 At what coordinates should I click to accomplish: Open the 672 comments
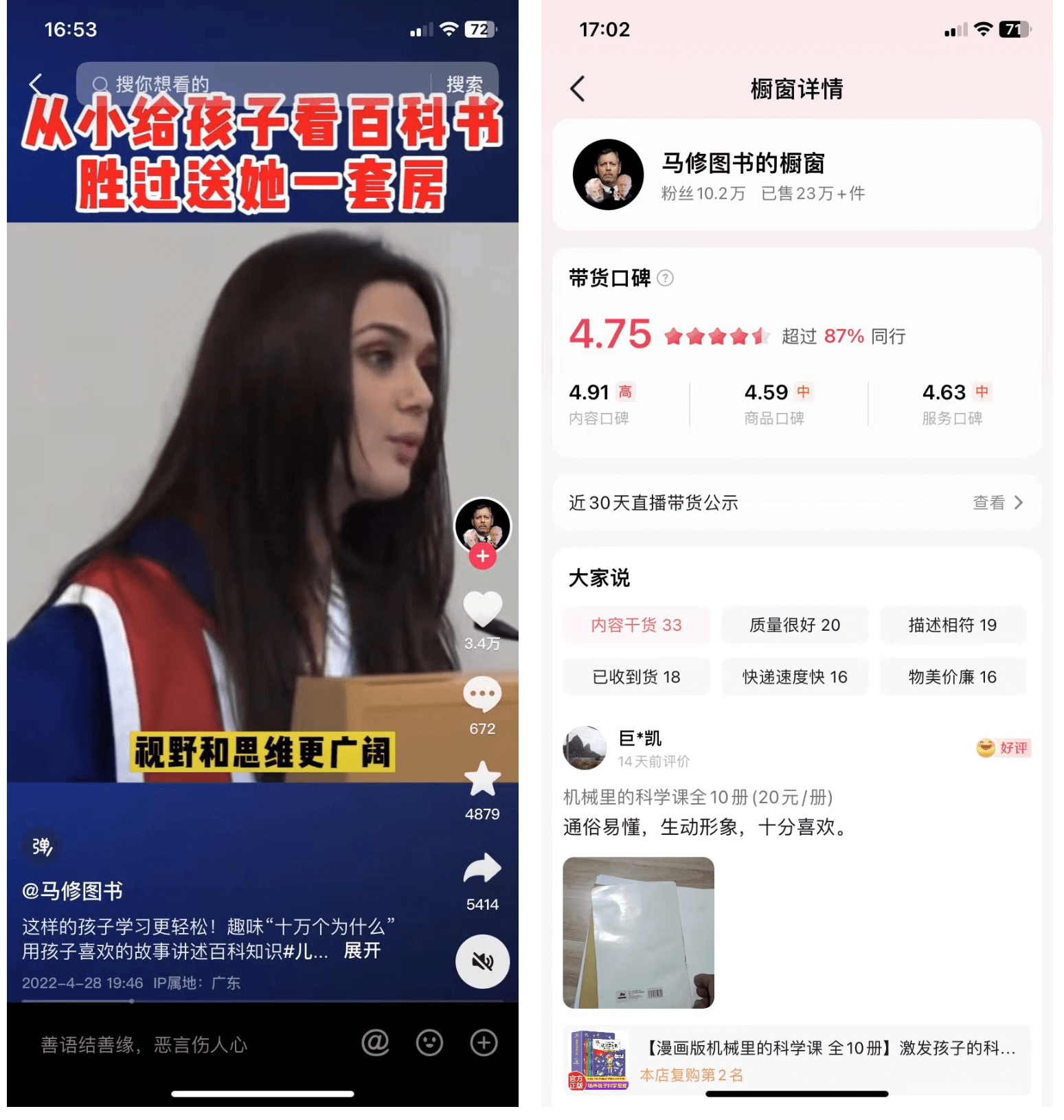pyautogui.click(x=482, y=695)
